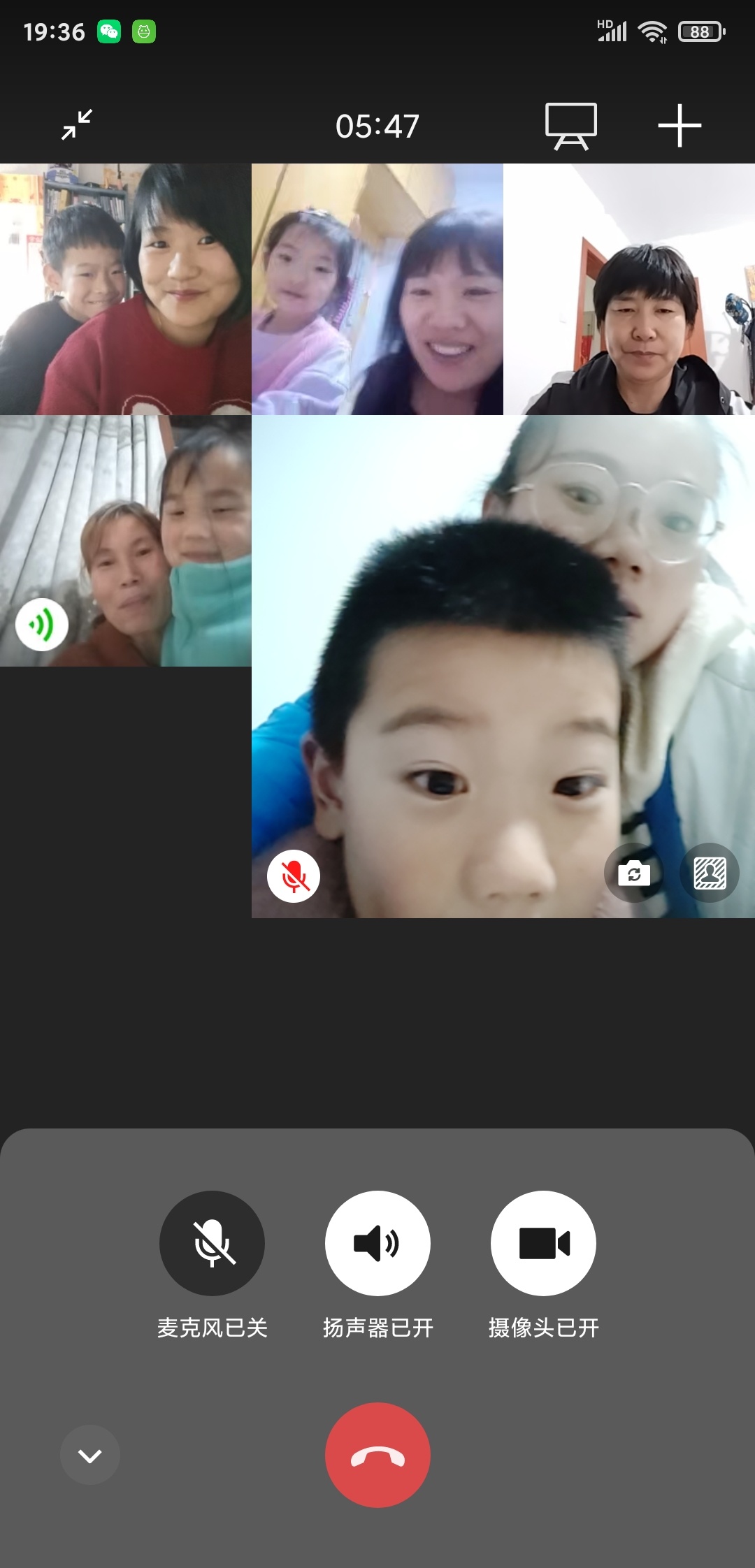The height and width of the screenshot is (1568, 755).
Task: Turn off the speaker
Action: (x=377, y=1243)
